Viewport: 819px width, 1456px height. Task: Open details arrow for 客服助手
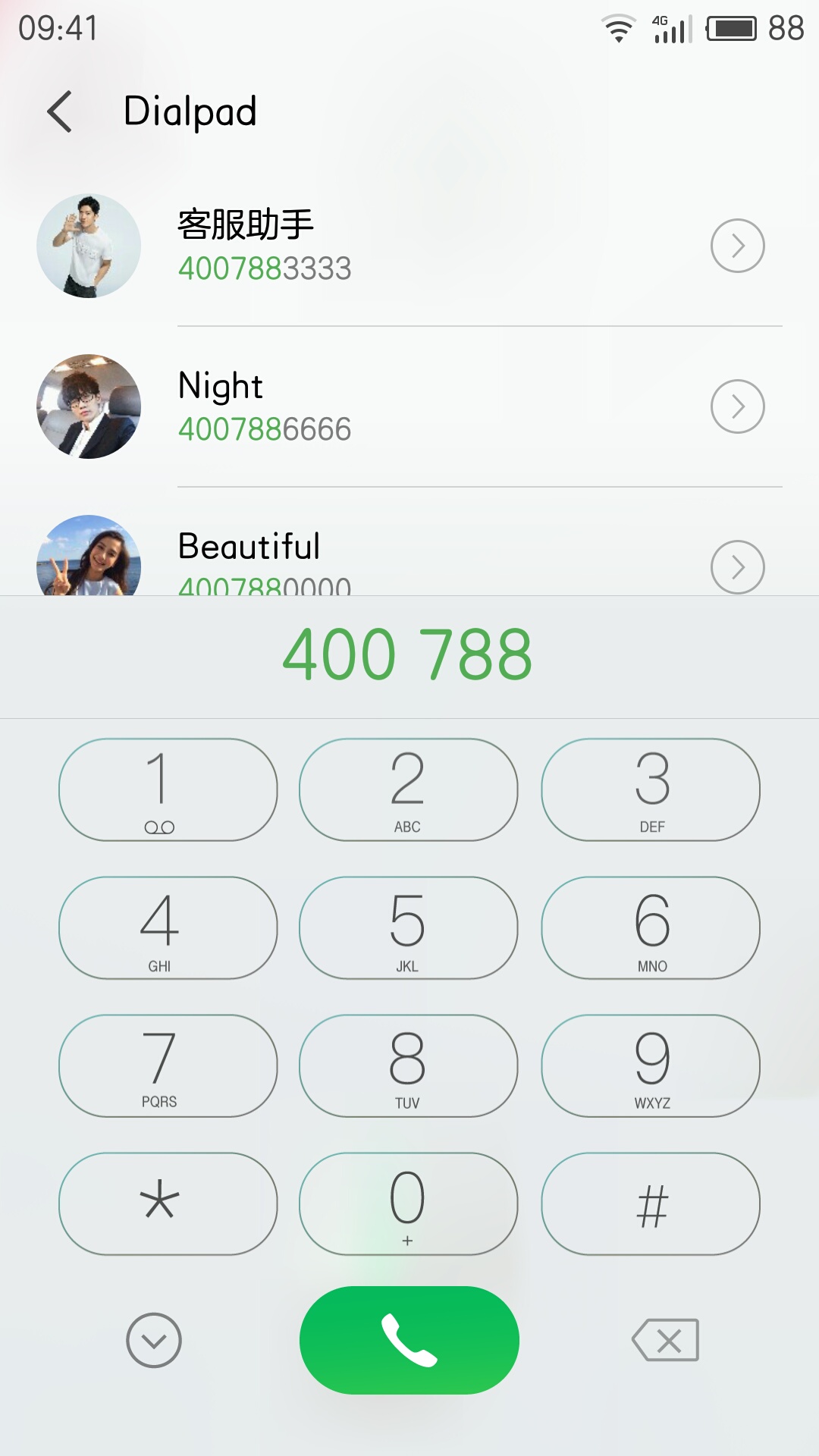coord(737,246)
